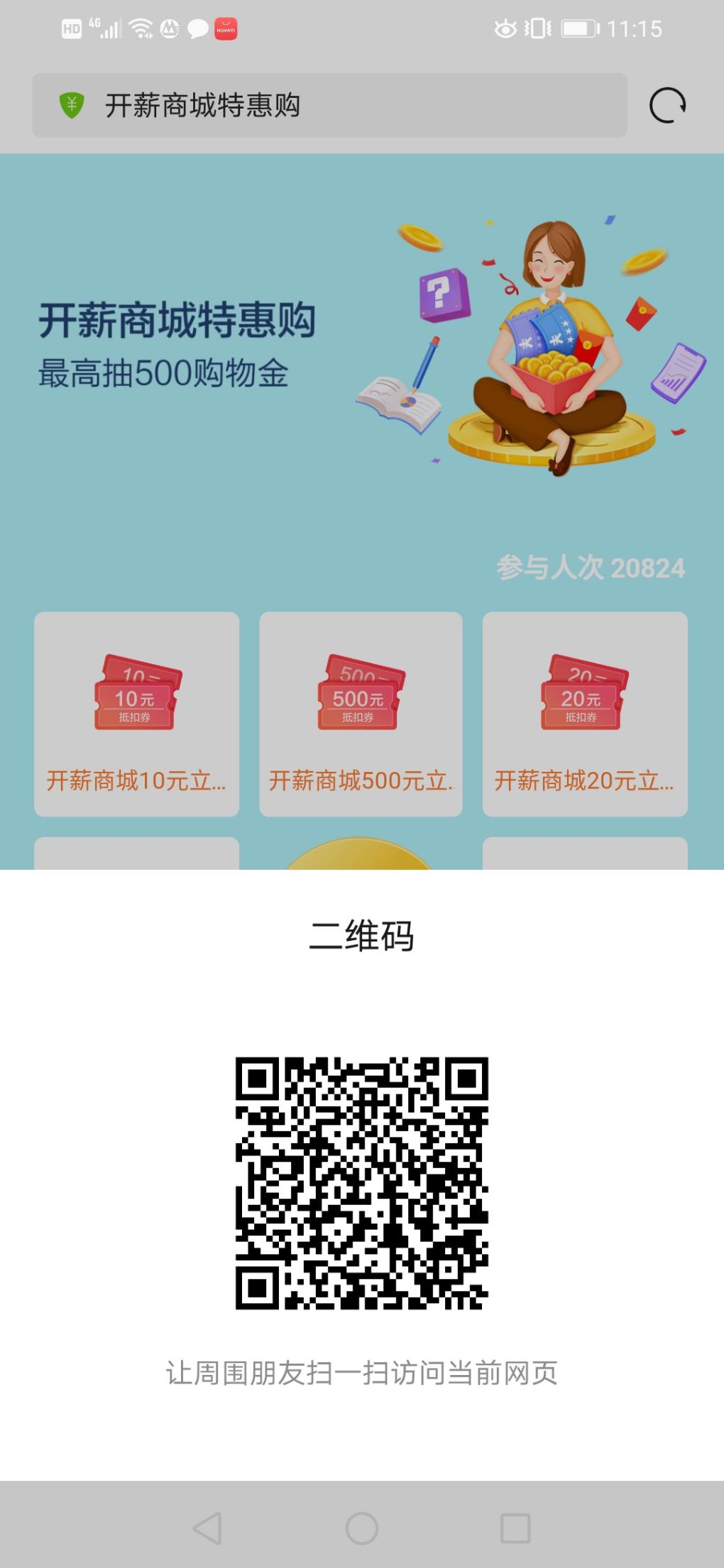Open the 开薪商城20元 coupon card

click(x=585, y=714)
